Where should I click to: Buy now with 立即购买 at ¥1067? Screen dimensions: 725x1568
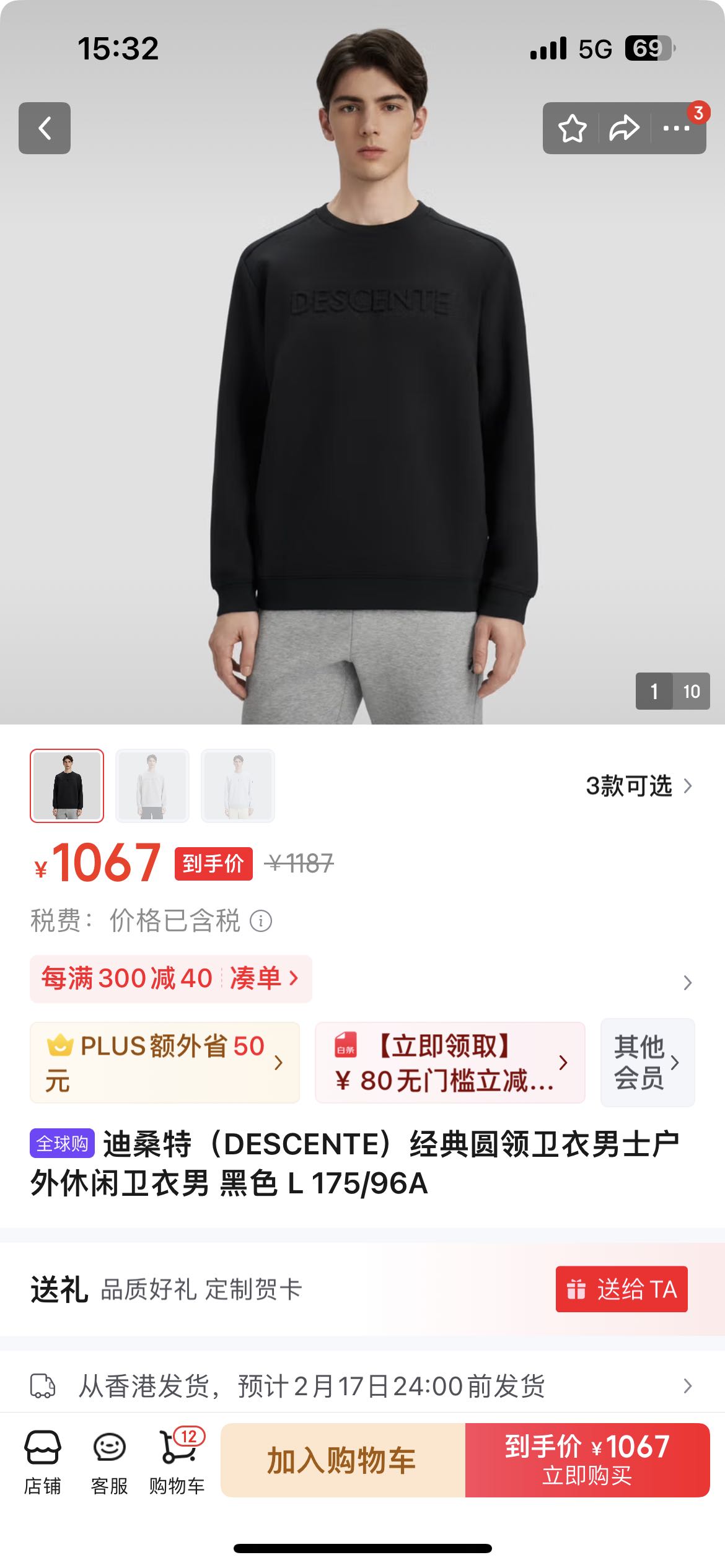[587, 1460]
